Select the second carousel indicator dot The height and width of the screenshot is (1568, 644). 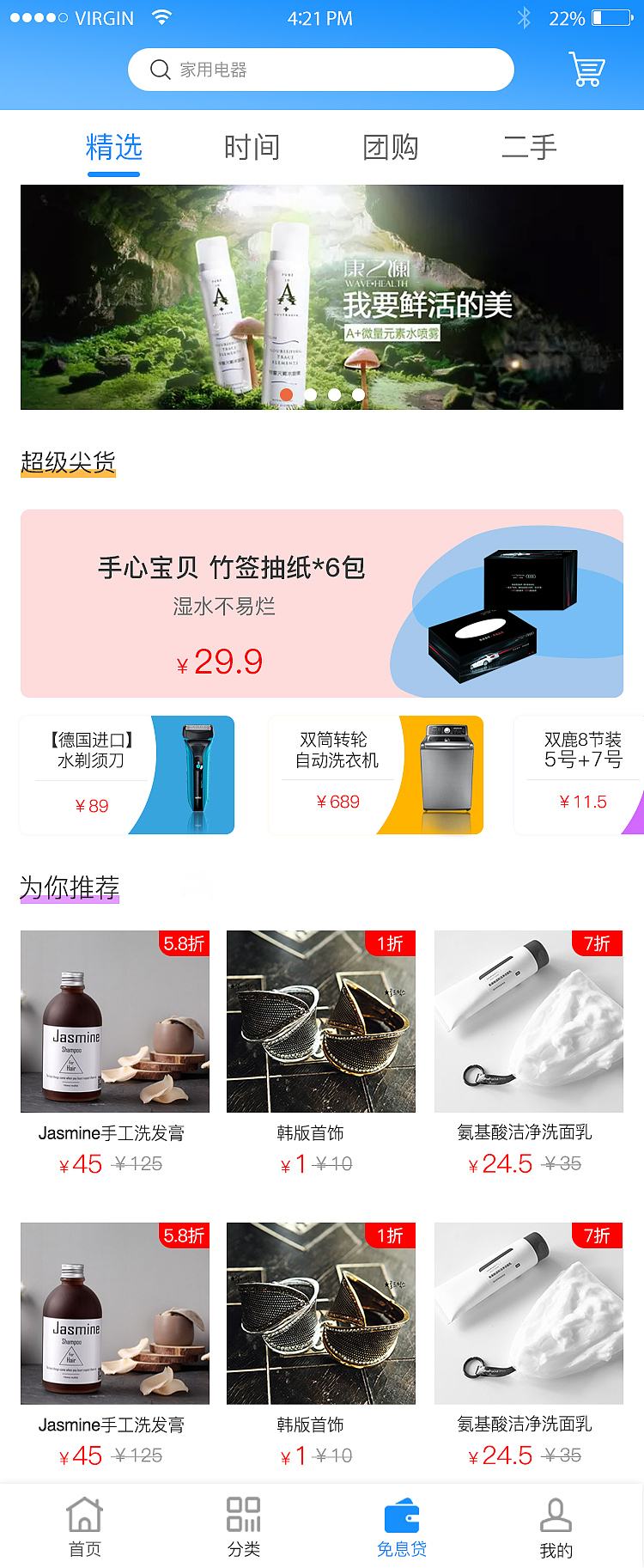(x=311, y=394)
